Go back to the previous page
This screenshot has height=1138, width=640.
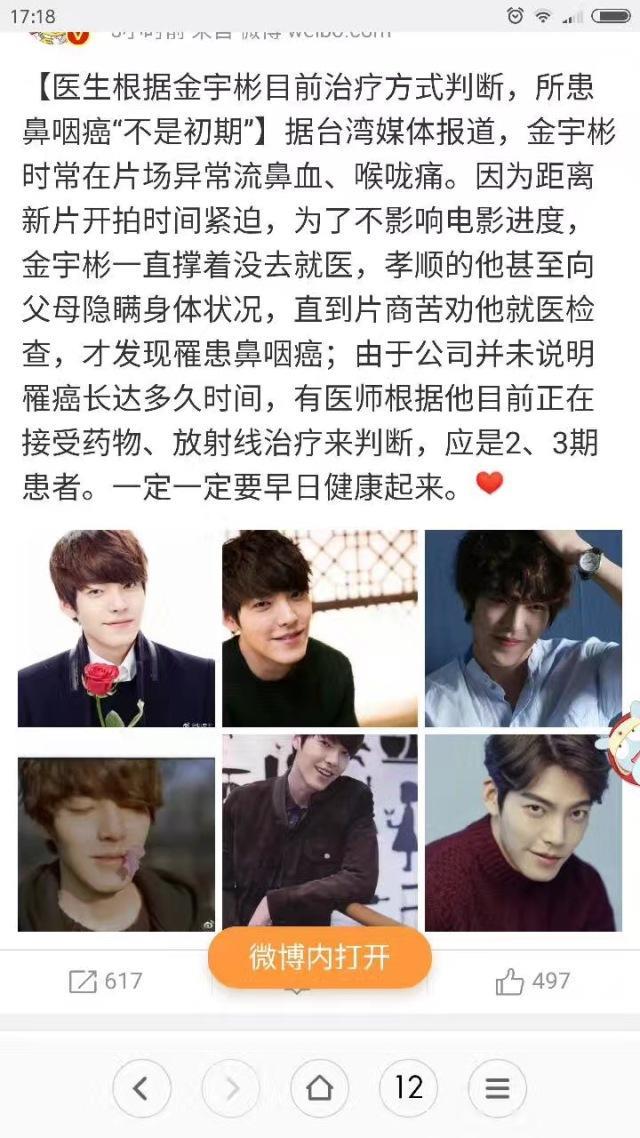pos(140,1088)
